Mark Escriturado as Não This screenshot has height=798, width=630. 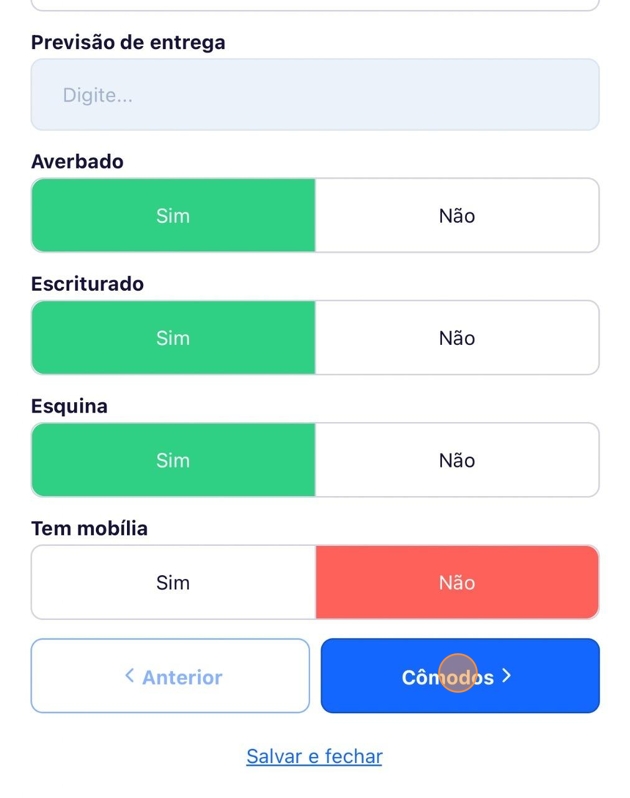click(x=457, y=338)
